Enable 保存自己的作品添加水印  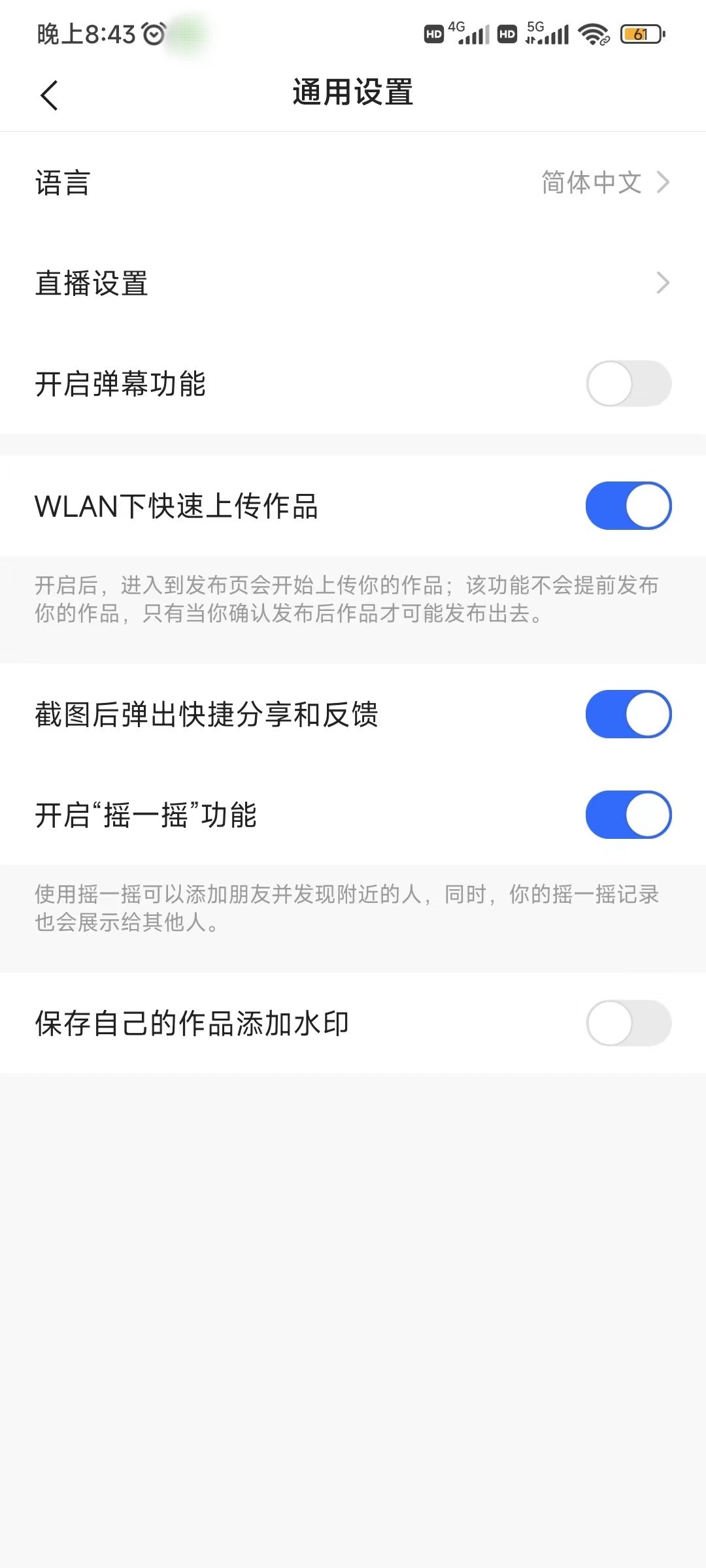(x=628, y=1024)
